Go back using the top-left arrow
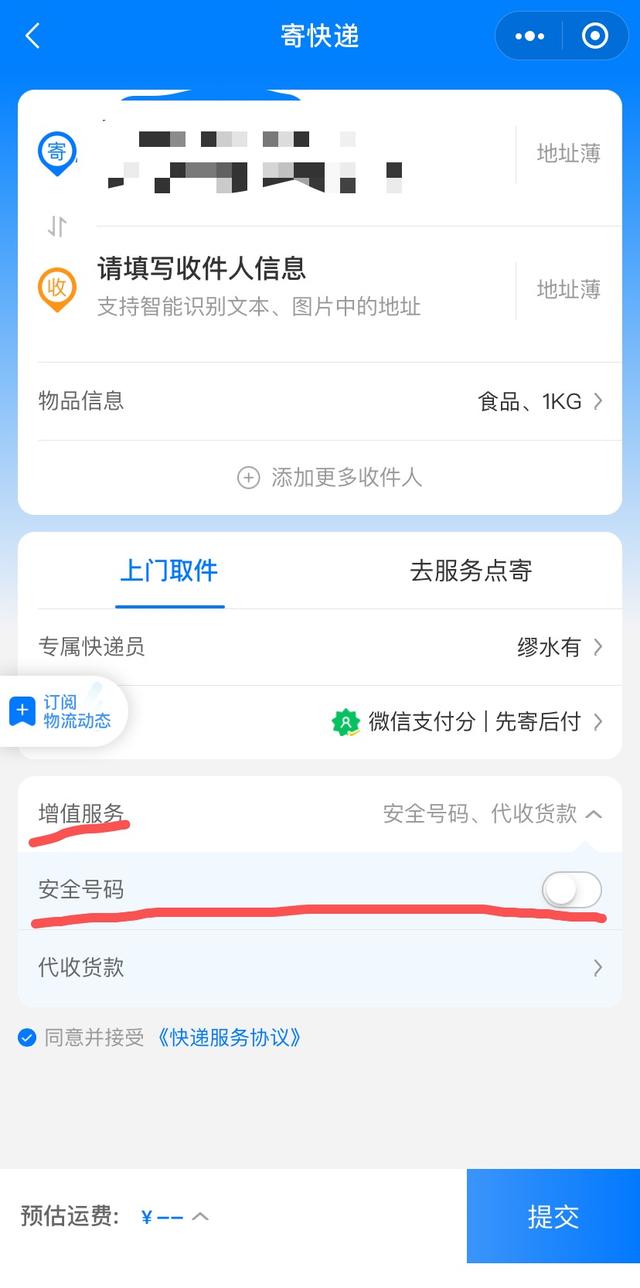Image resolution: width=640 pixels, height=1288 pixels. click(33, 37)
